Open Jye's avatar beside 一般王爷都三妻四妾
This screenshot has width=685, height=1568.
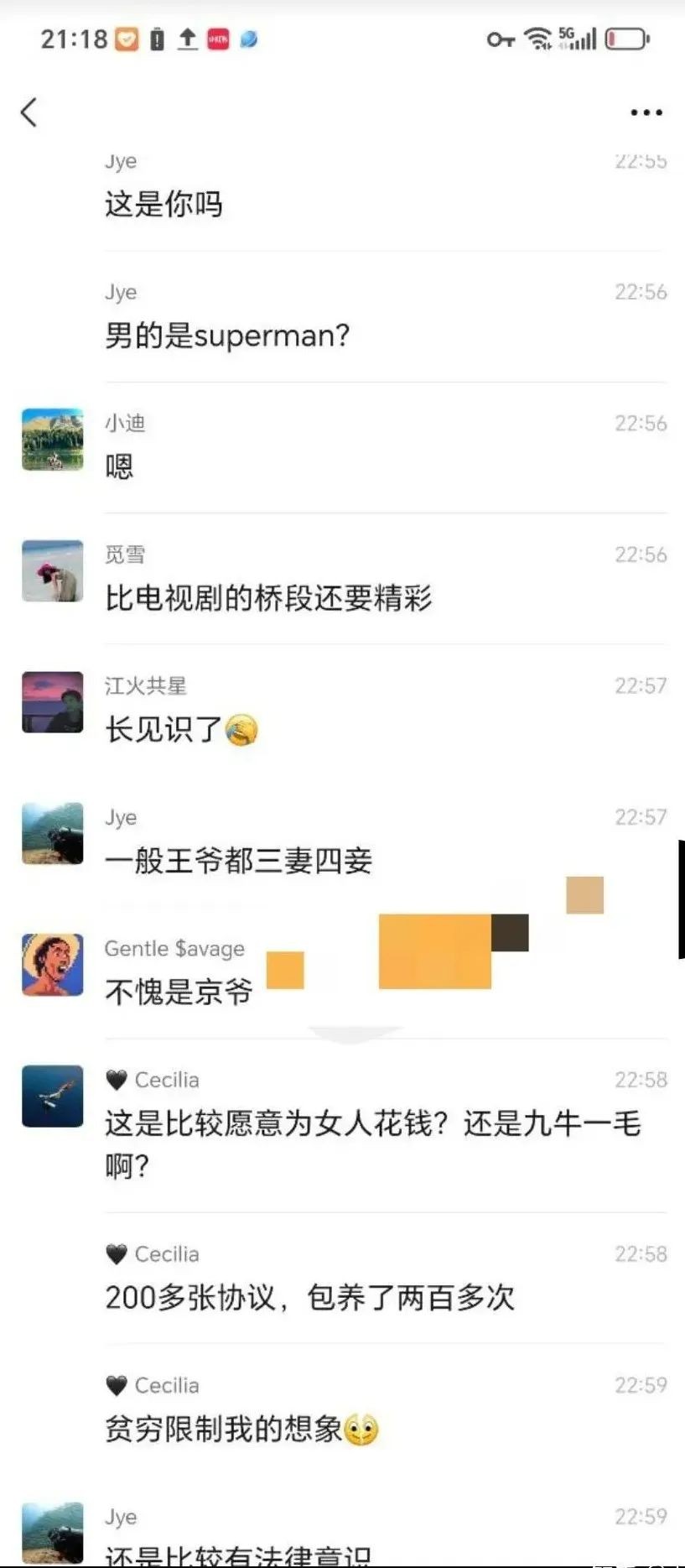(x=52, y=833)
